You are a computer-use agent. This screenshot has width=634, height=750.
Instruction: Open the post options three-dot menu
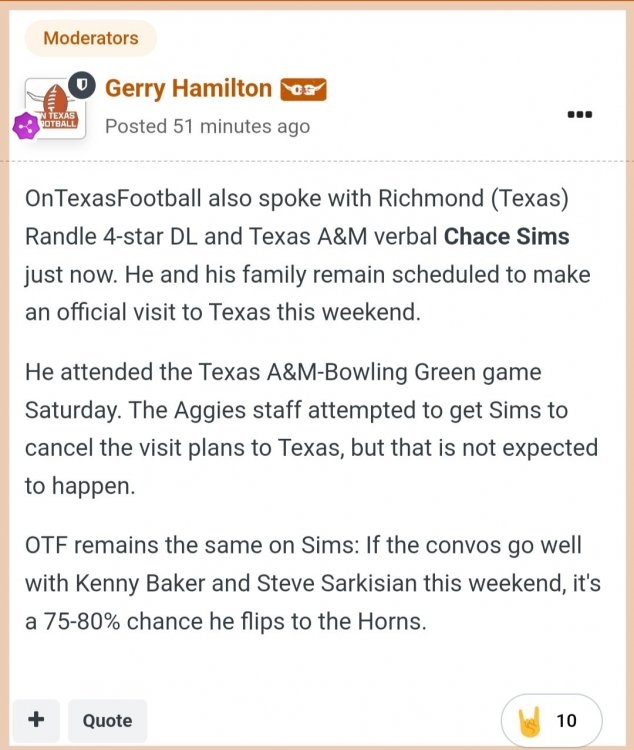point(580,114)
